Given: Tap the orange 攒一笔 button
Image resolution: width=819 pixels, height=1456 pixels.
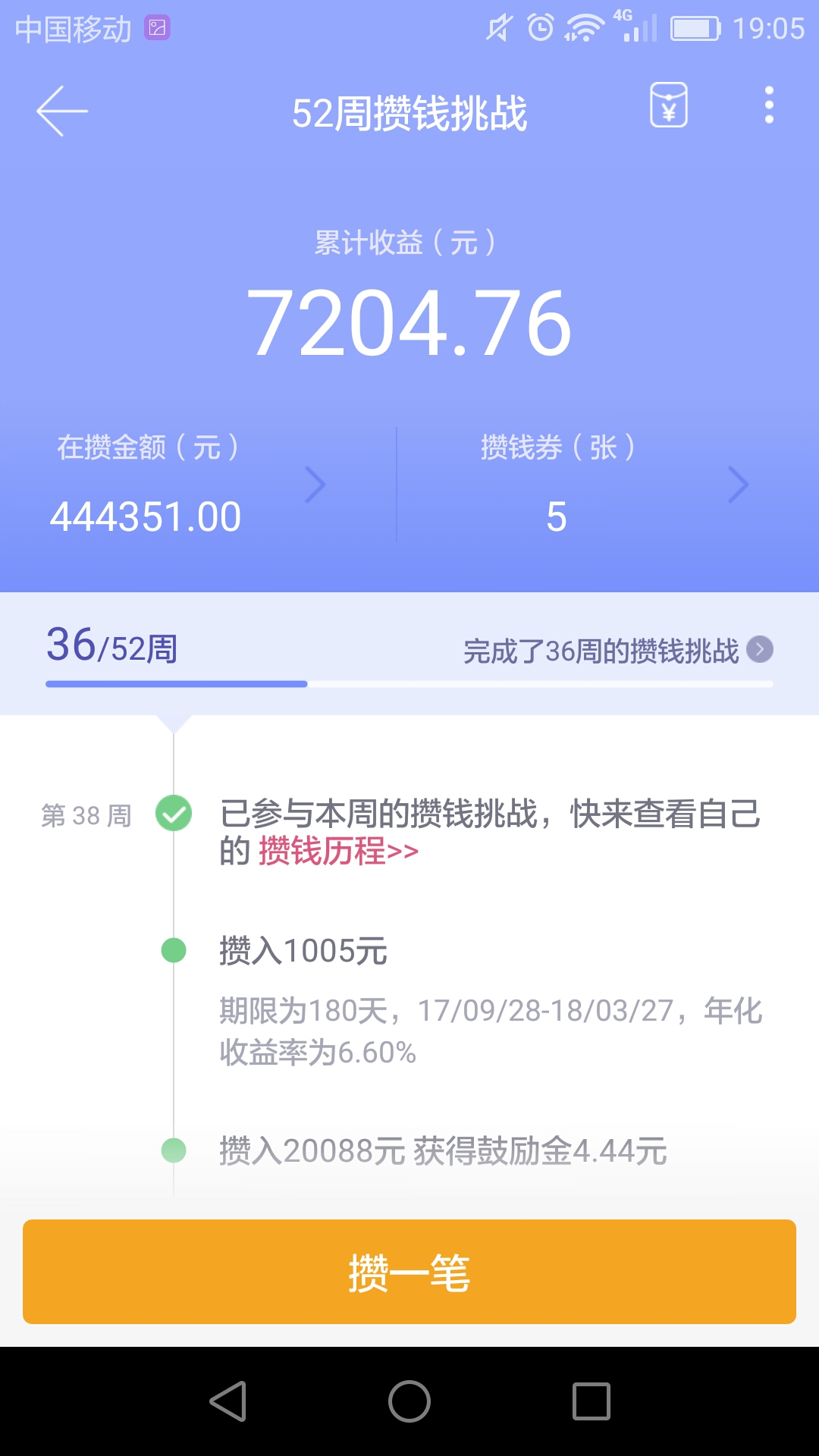Looking at the screenshot, I should click(x=409, y=1272).
